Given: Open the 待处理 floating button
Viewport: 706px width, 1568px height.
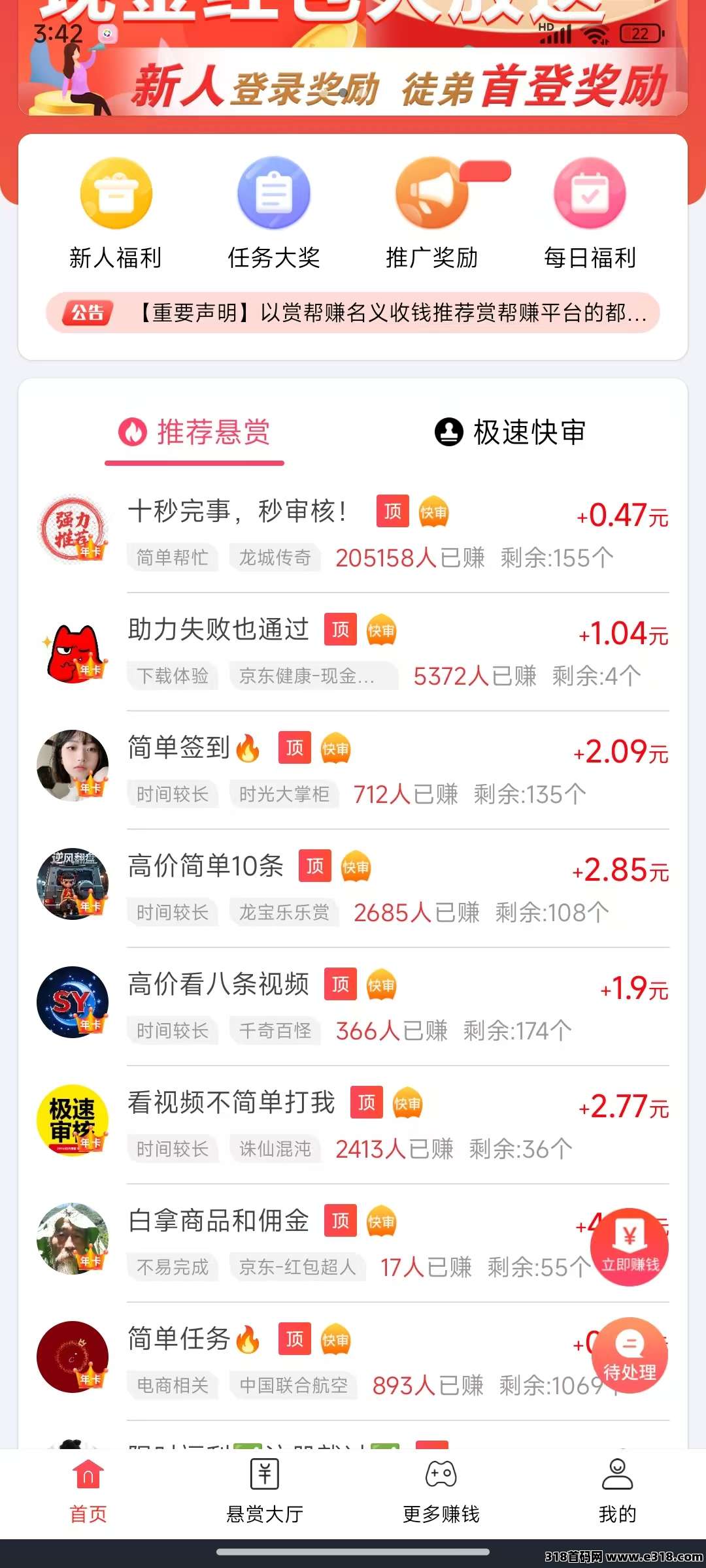Looking at the screenshot, I should tap(630, 1356).
